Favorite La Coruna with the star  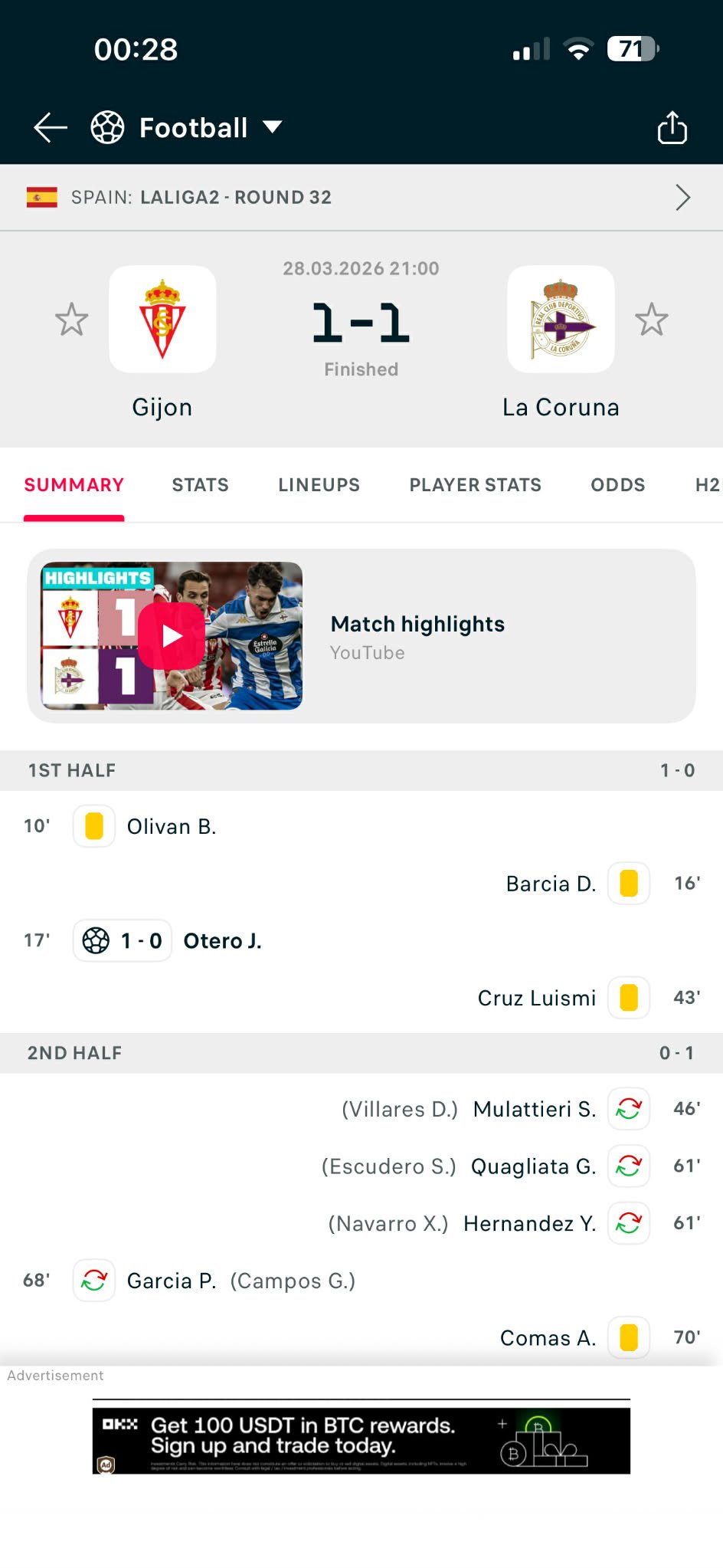tap(652, 320)
